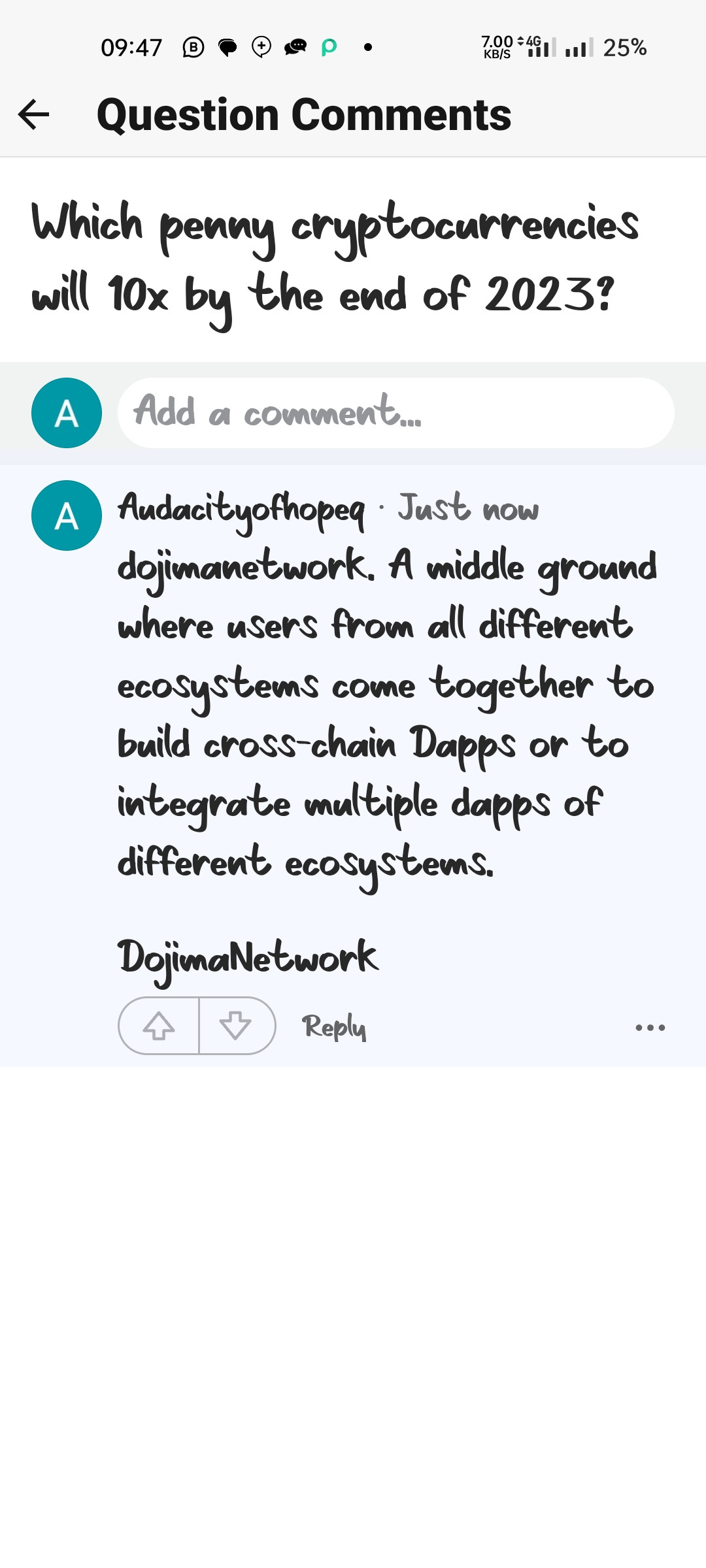Open the avatar beside Audacityofhopeq's comment
Screen dimensions: 706x1568
(x=67, y=515)
